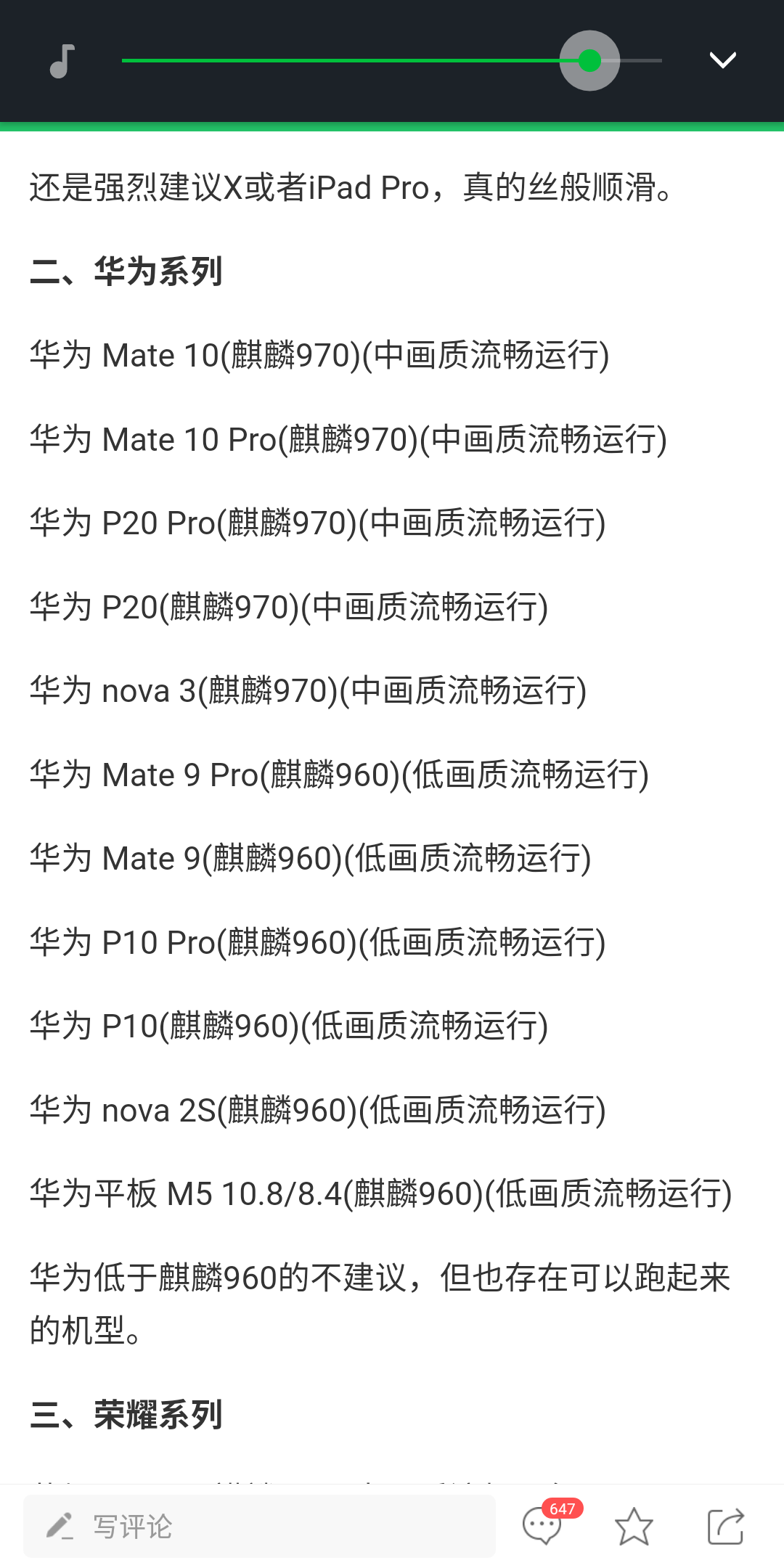
Task: Expand the volume panel chevron
Action: click(x=722, y=60)
